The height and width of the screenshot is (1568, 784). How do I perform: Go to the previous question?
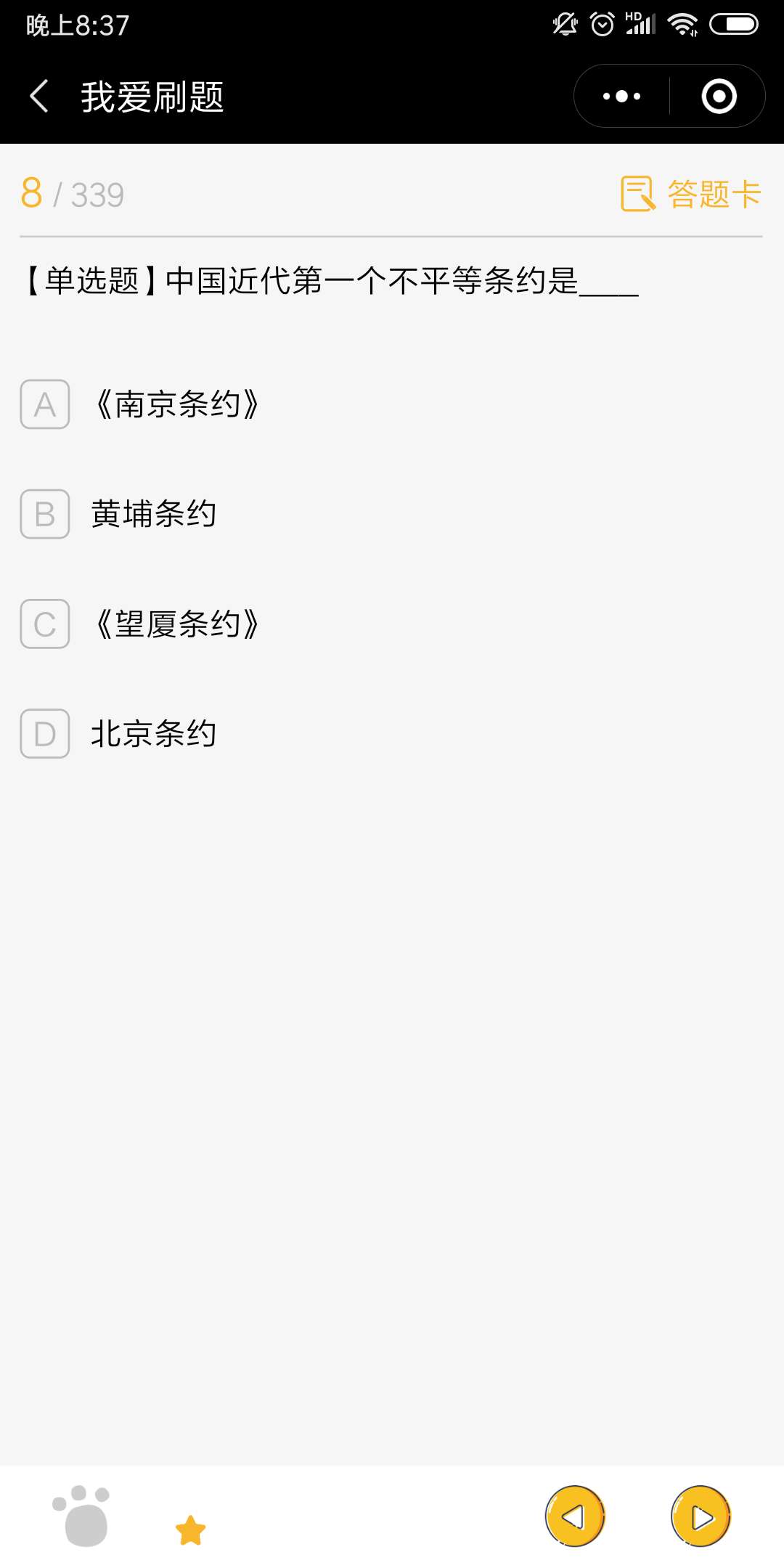pyautogui.click(x=575, y=1516)
